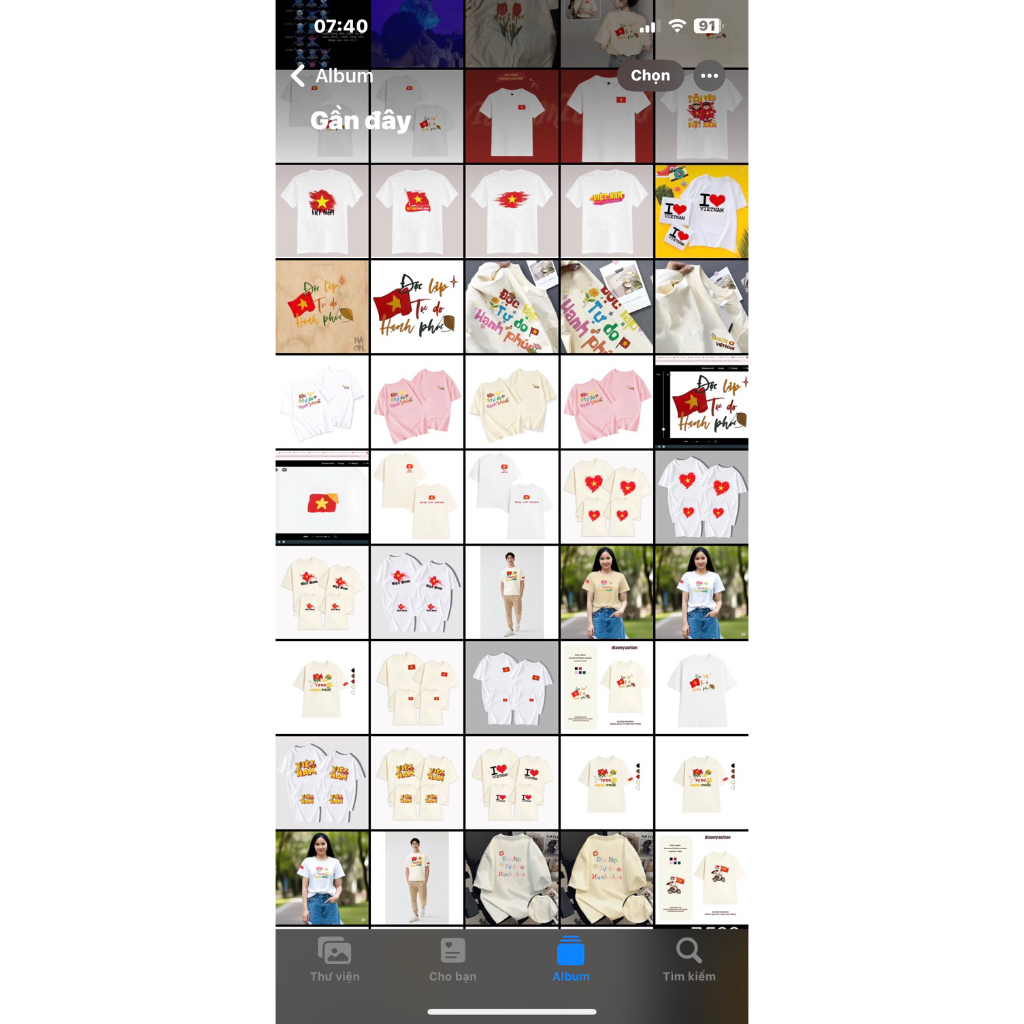Tap the Chọn select button
The image size is (1024, 1024).
[650, 76]
